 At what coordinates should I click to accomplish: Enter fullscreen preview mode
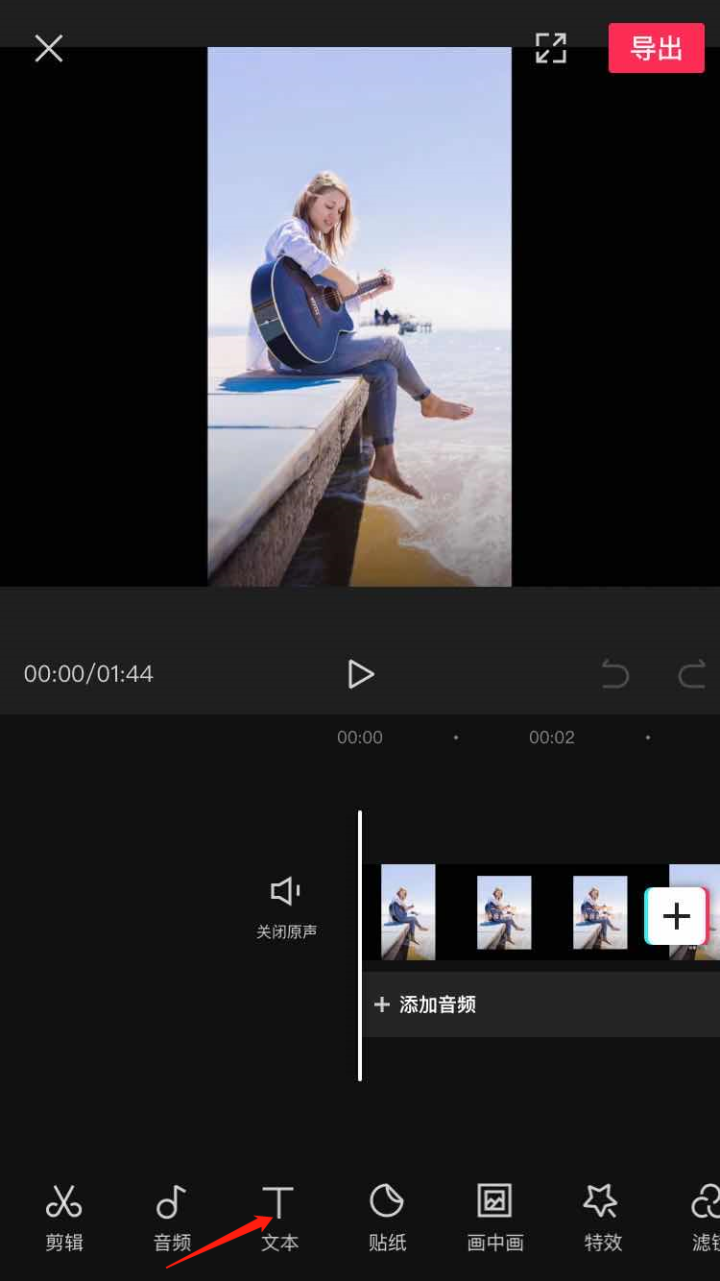tap(551, 48)
